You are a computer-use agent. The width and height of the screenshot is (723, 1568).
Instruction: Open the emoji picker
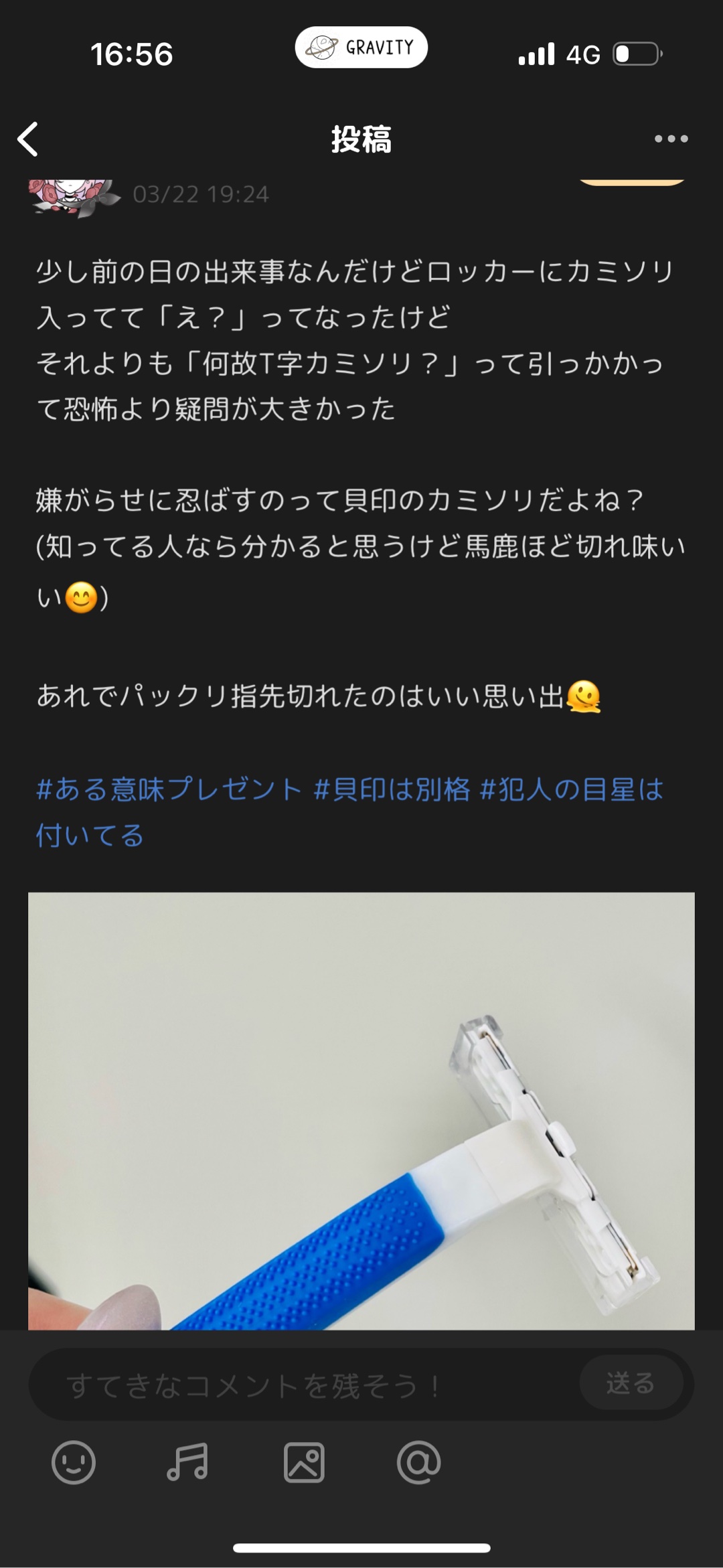74,1462
